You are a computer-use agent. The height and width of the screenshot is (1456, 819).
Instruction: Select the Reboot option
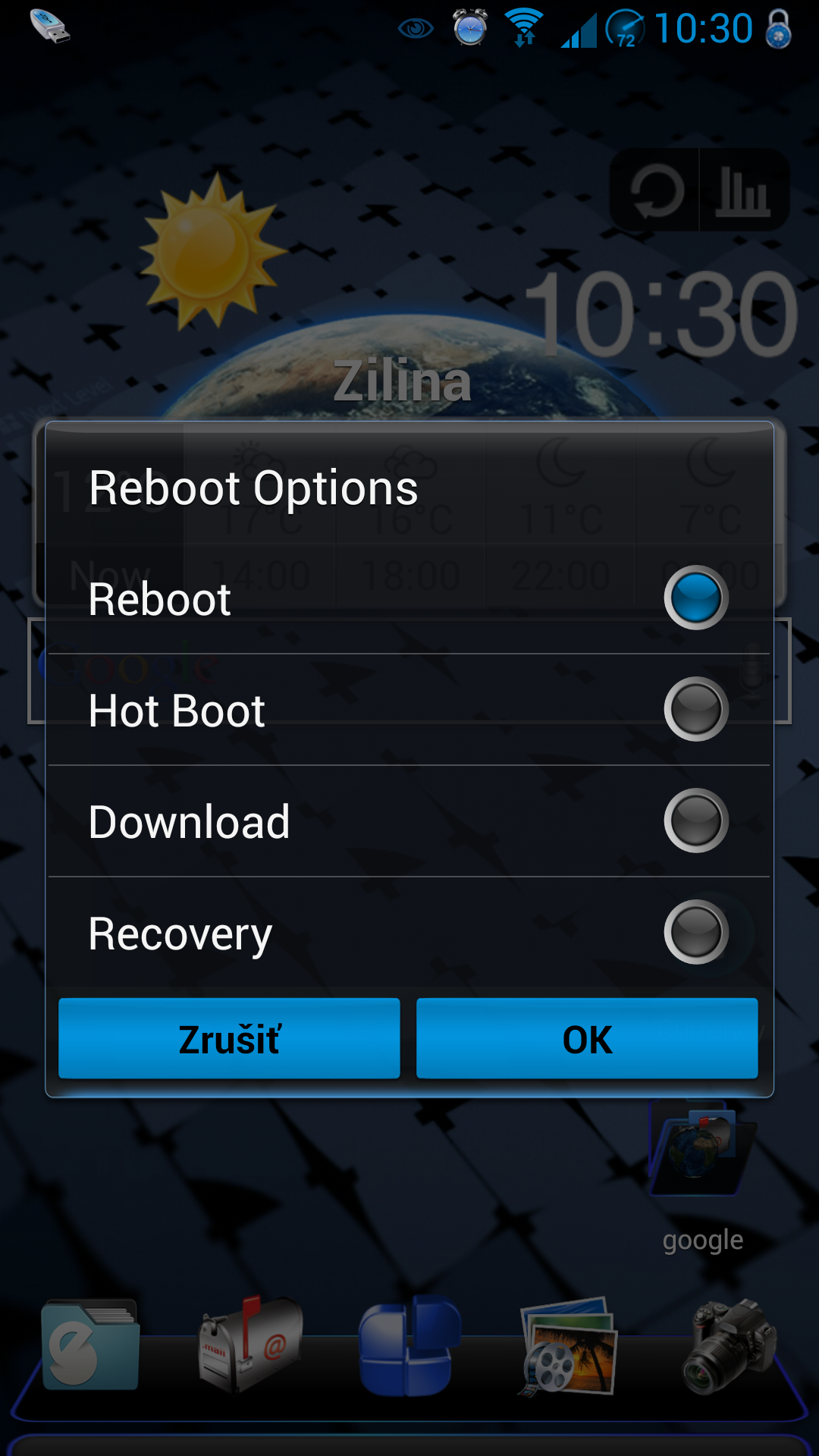coord(409,598)
